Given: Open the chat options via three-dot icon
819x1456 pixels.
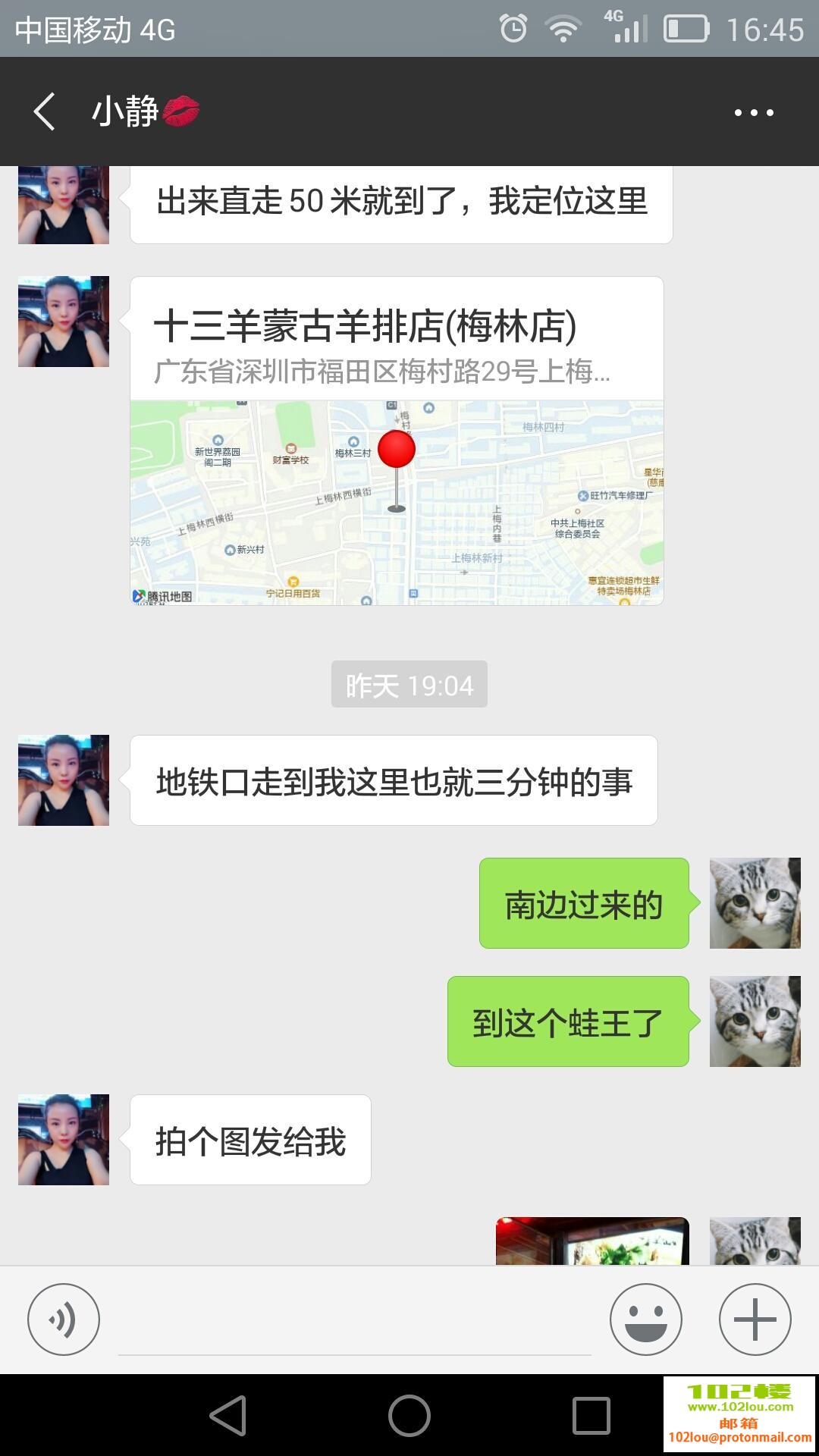Looking at the screenshot, I should (754, 111).
